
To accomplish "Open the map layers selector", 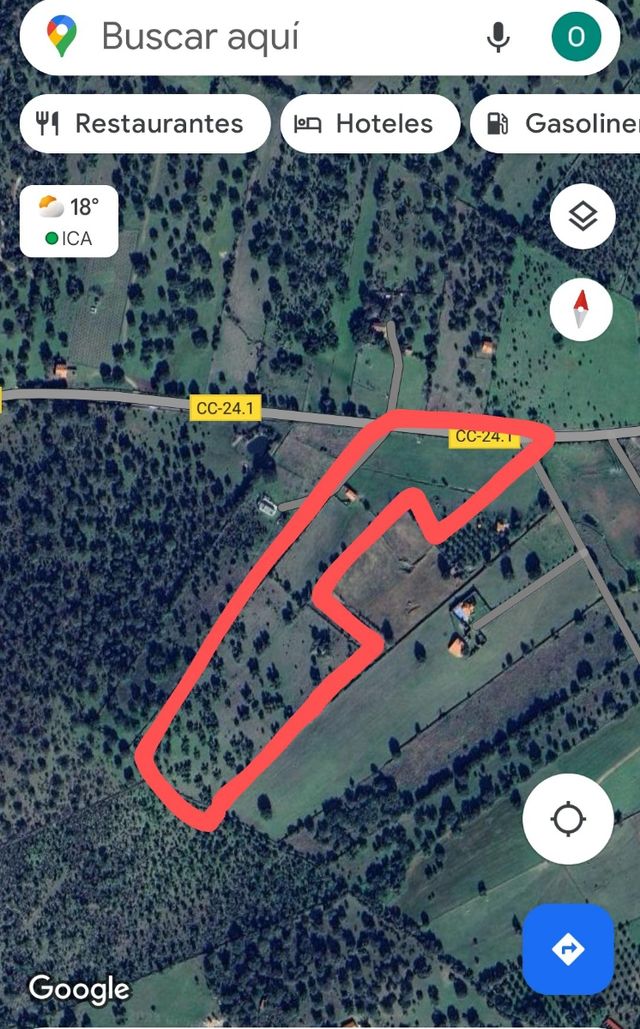I will (x=581, y=216).
